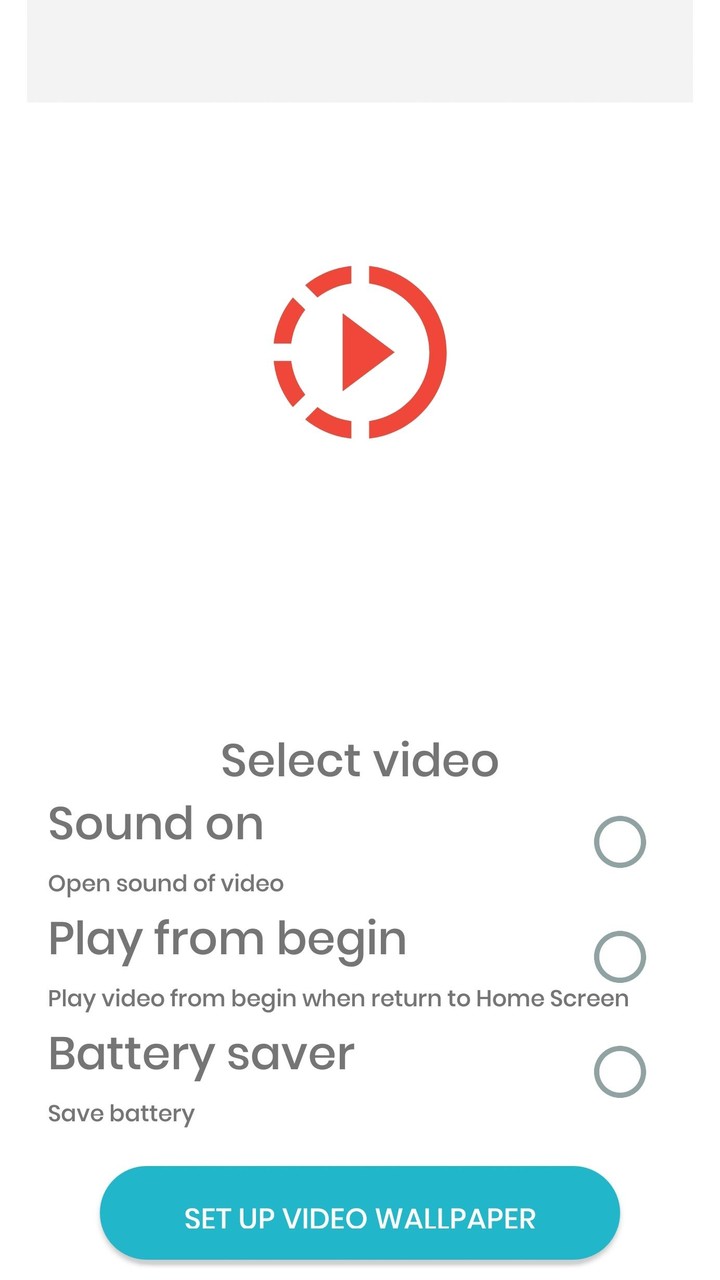
Task: Tap the Save battery subtitle text
Action: [122, 1113]
